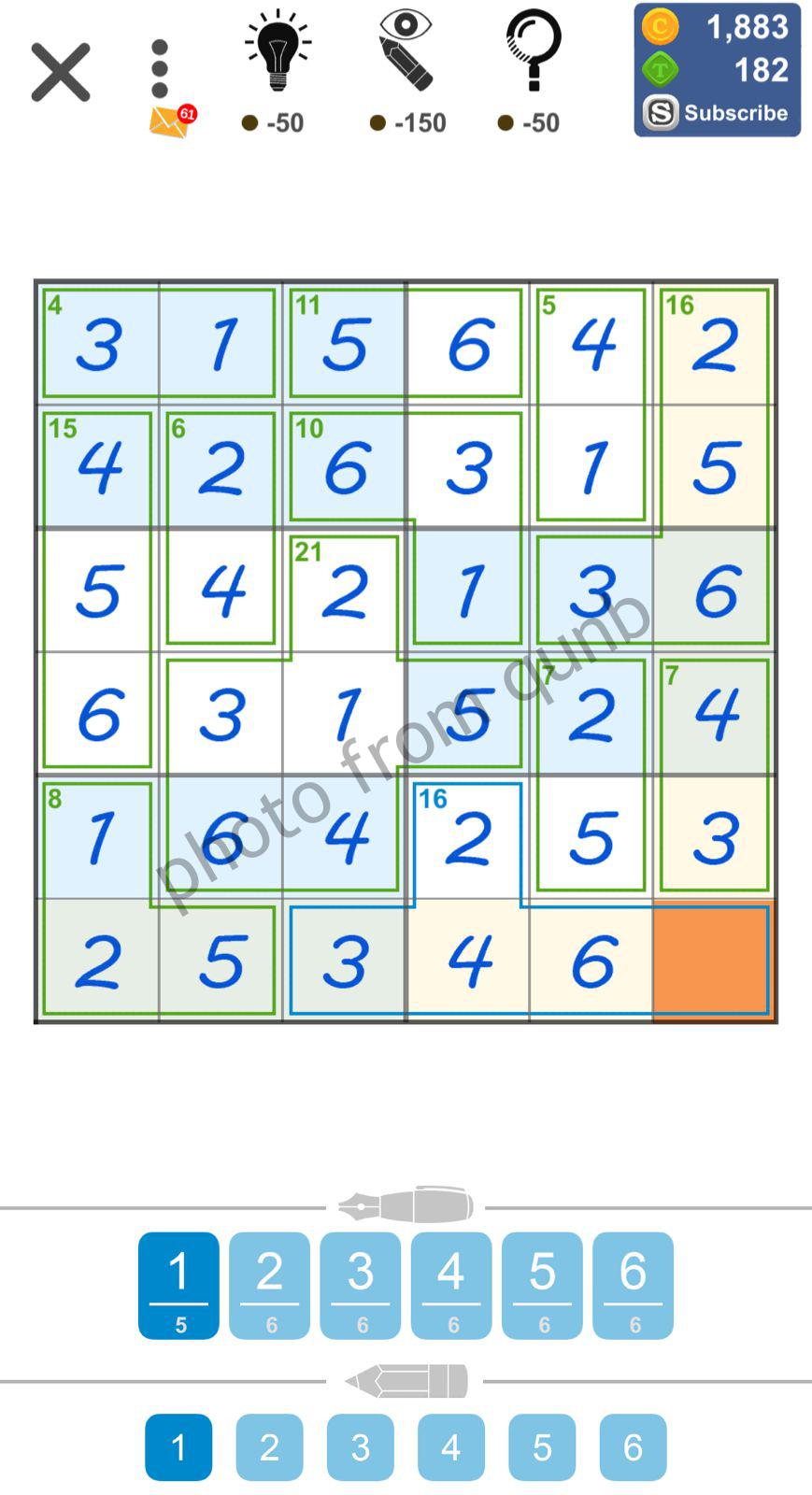The width and height of the screenshot is (812, 1495).
Task: Click keypad 4 showing 6 remaining
Action: [x=450, y=1284]
